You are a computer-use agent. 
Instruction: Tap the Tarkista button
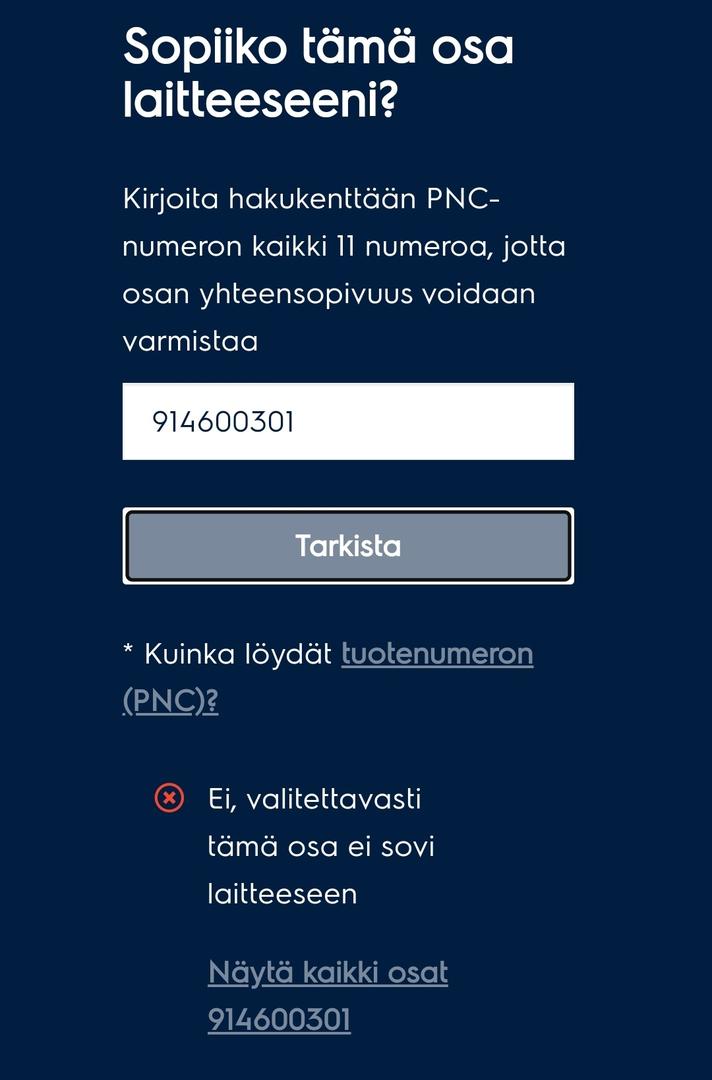(x=347, y=546)
